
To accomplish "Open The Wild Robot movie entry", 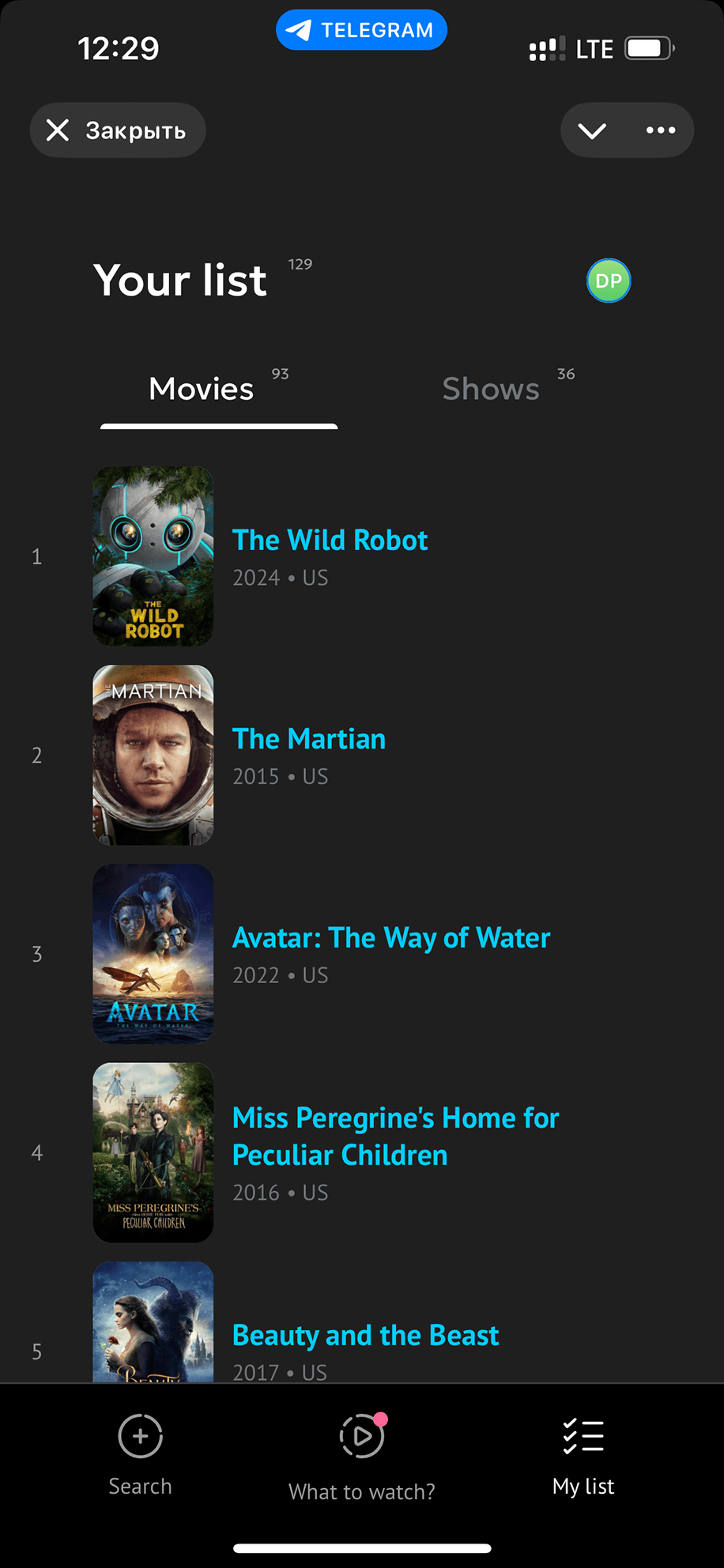I will [330, 541].
